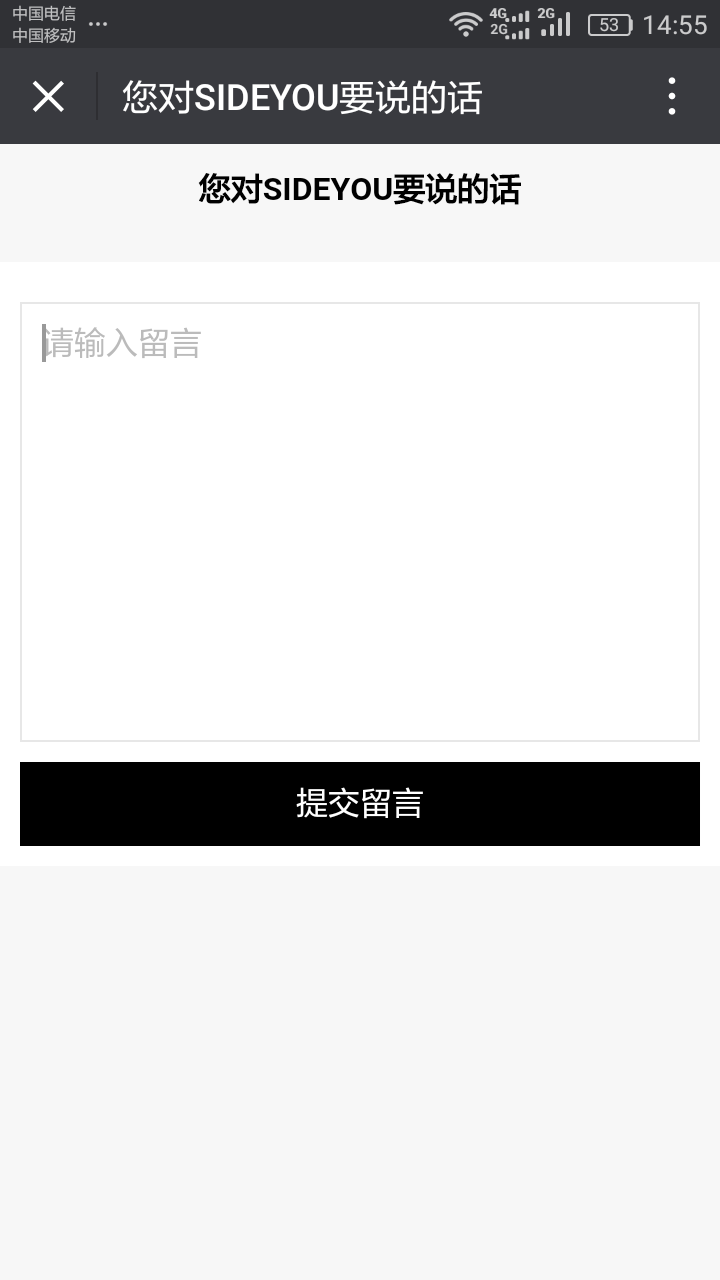
Task: Close the SIDEYOU message page
Action: coord(48,97)
